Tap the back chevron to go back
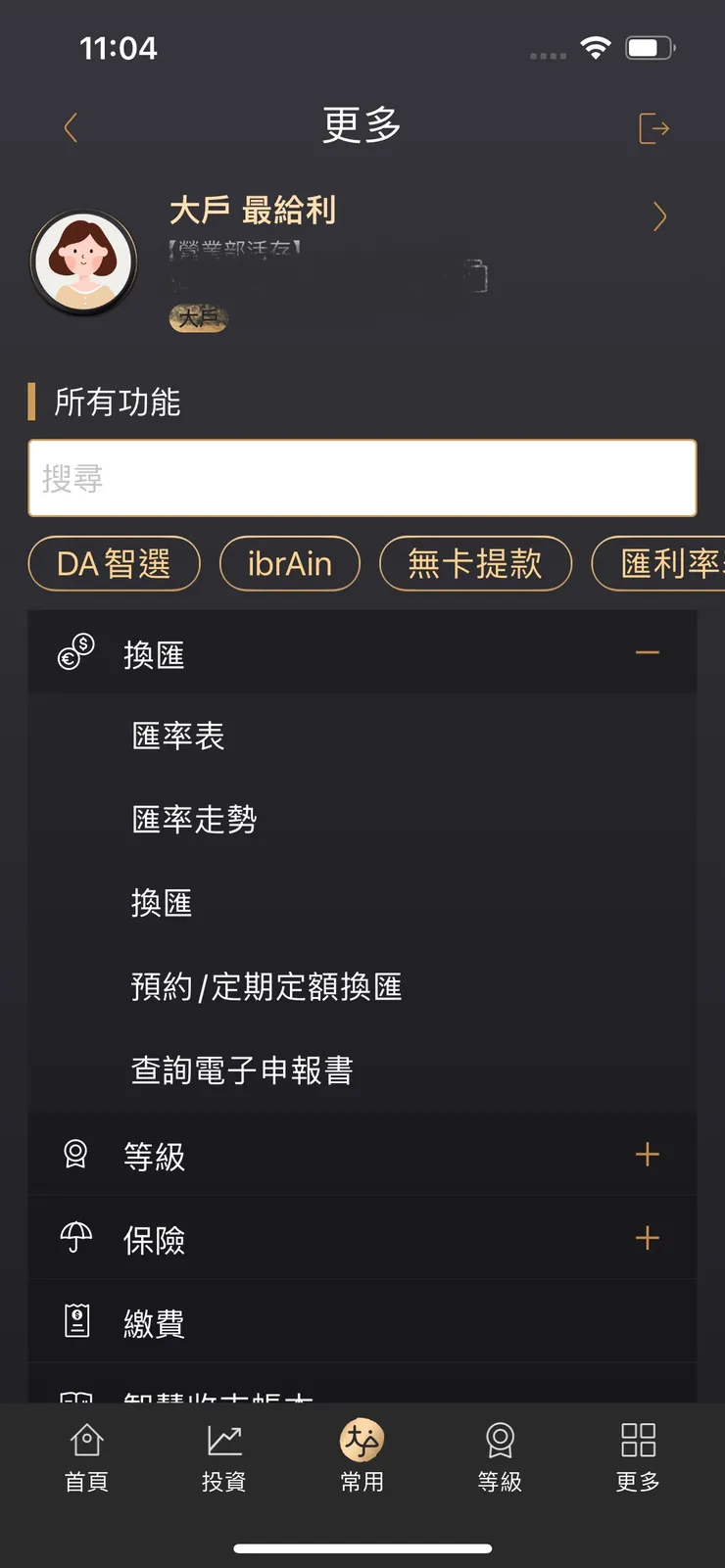 [x=70, y=127]
